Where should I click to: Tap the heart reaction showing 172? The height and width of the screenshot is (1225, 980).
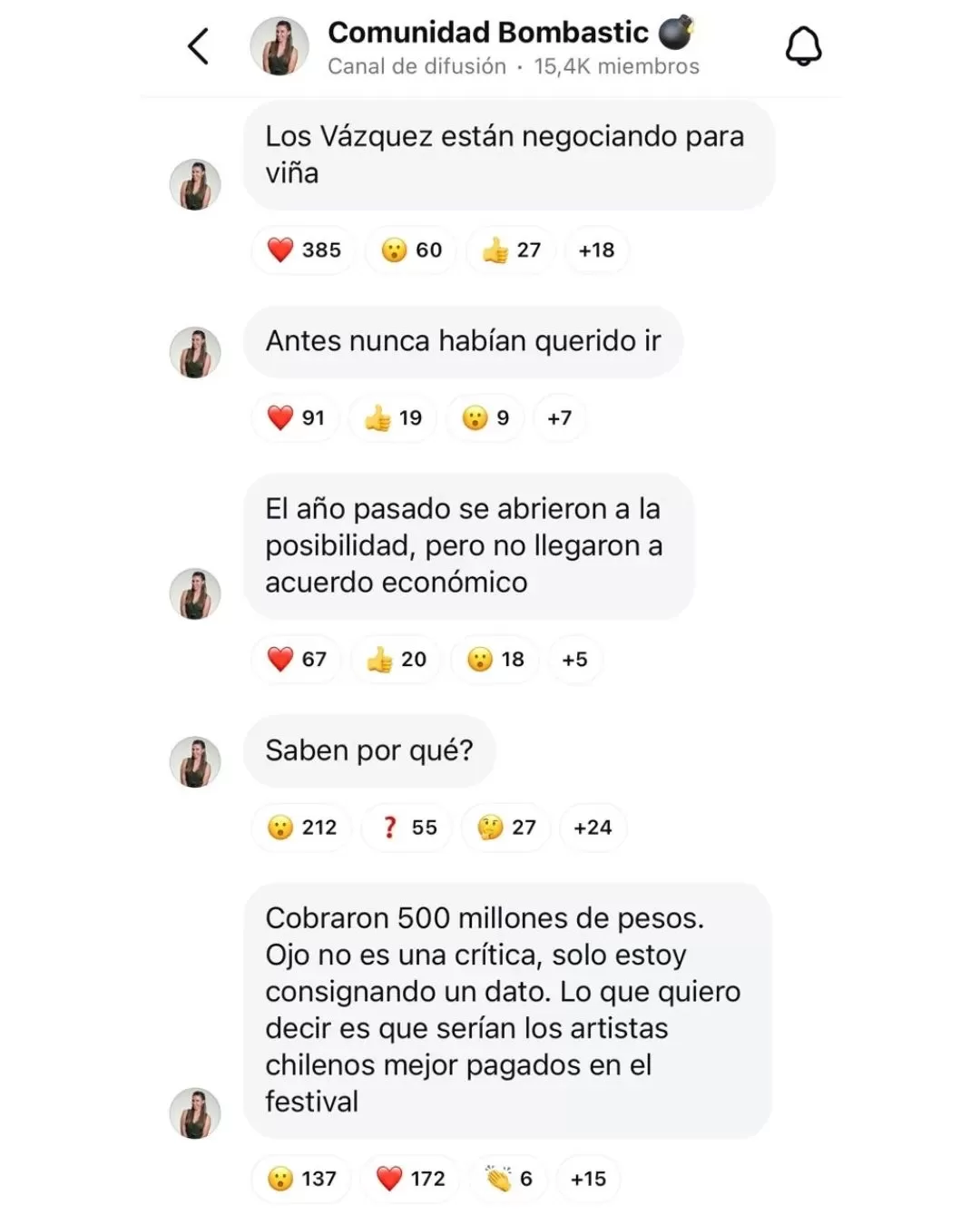[410, 1179]
